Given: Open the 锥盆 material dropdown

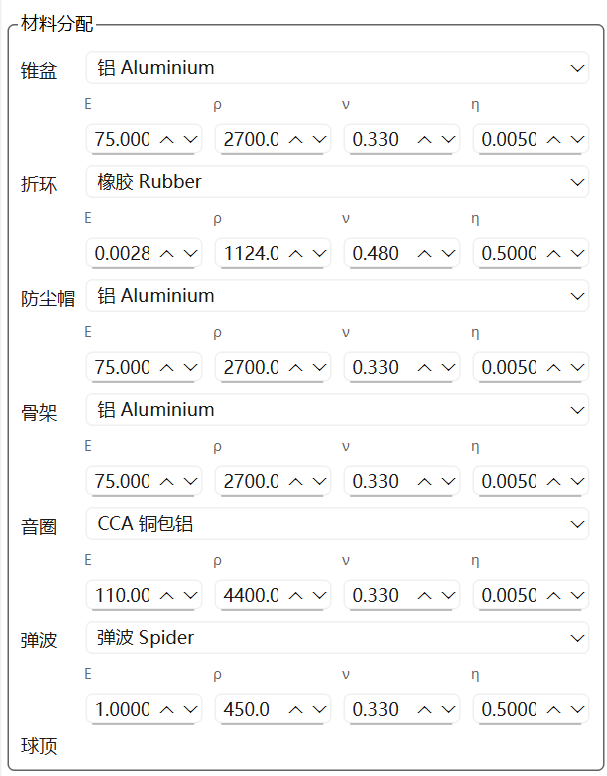Looking at the screenshot, I should tap(337, 68).
